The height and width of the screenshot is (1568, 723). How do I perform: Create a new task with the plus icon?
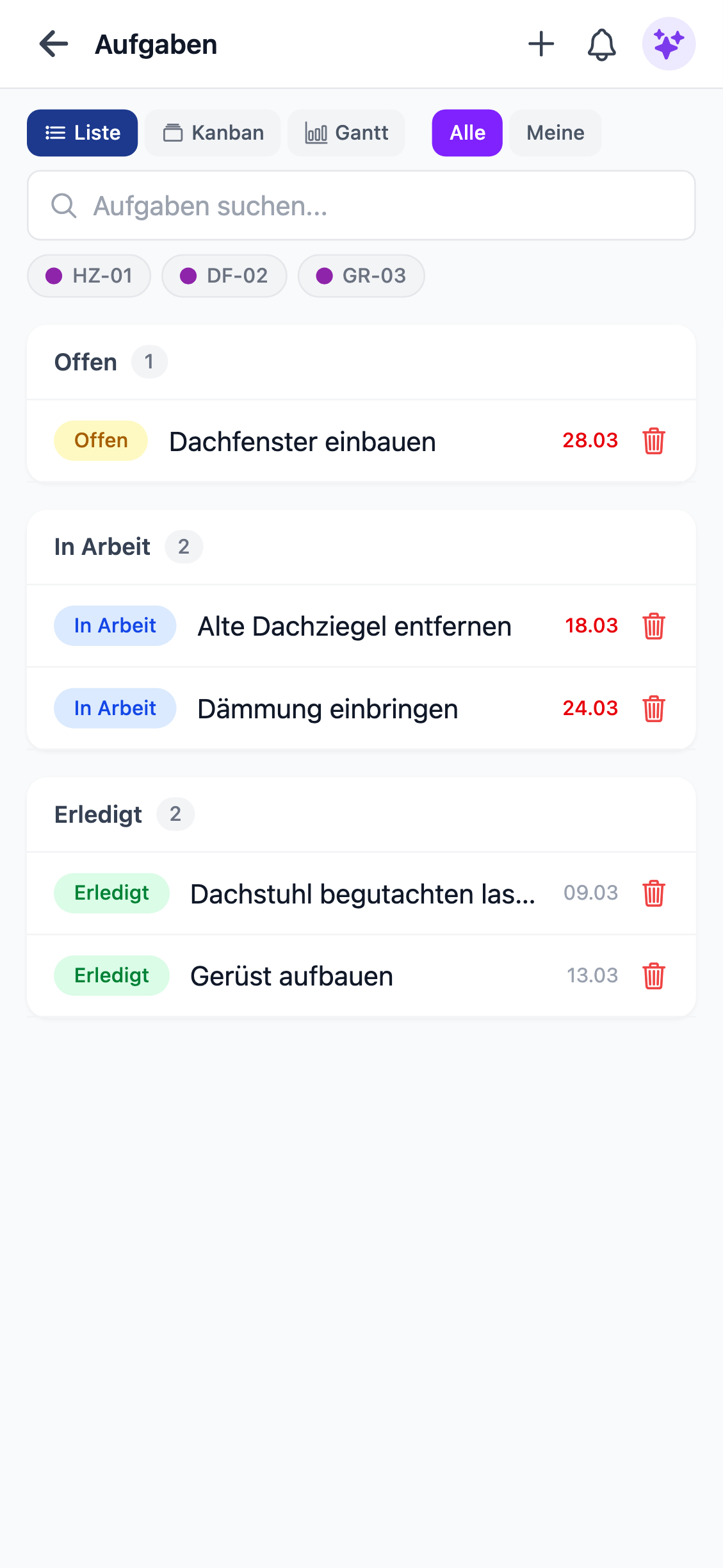pyautogui.click(x=541, y=44)
